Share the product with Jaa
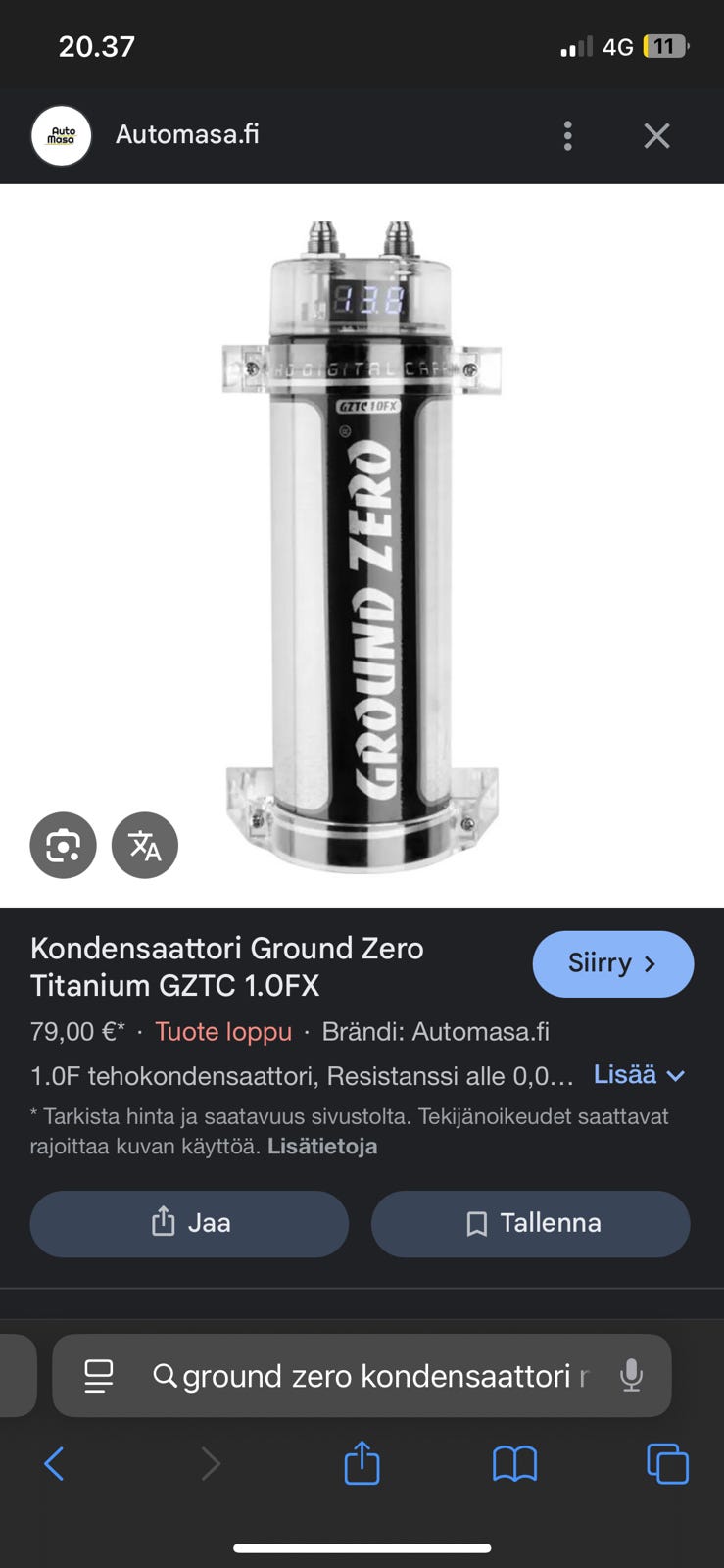Image resolution: width=724 pixels, height=1568 pixels. point(189,1223)
